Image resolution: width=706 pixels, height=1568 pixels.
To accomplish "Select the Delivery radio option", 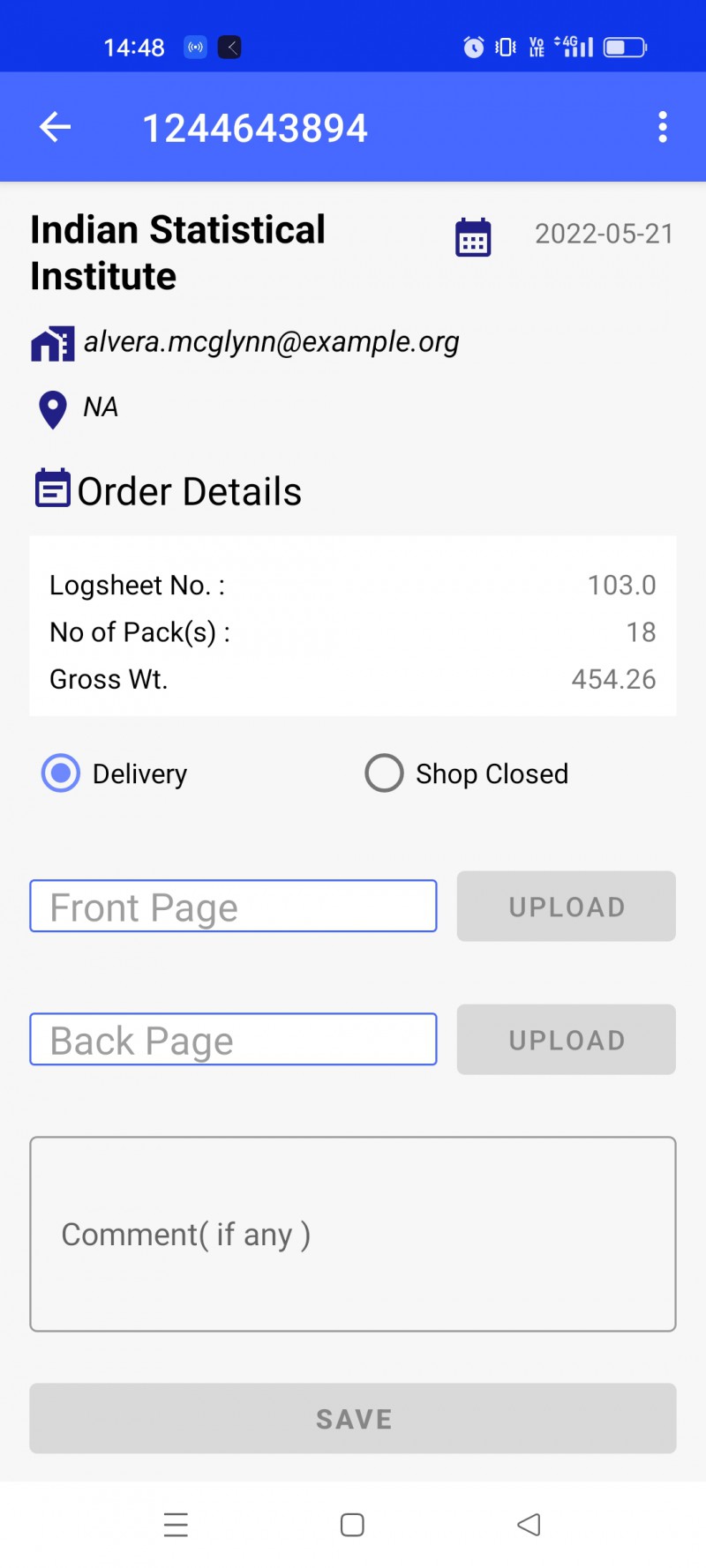I will [115, 773].
